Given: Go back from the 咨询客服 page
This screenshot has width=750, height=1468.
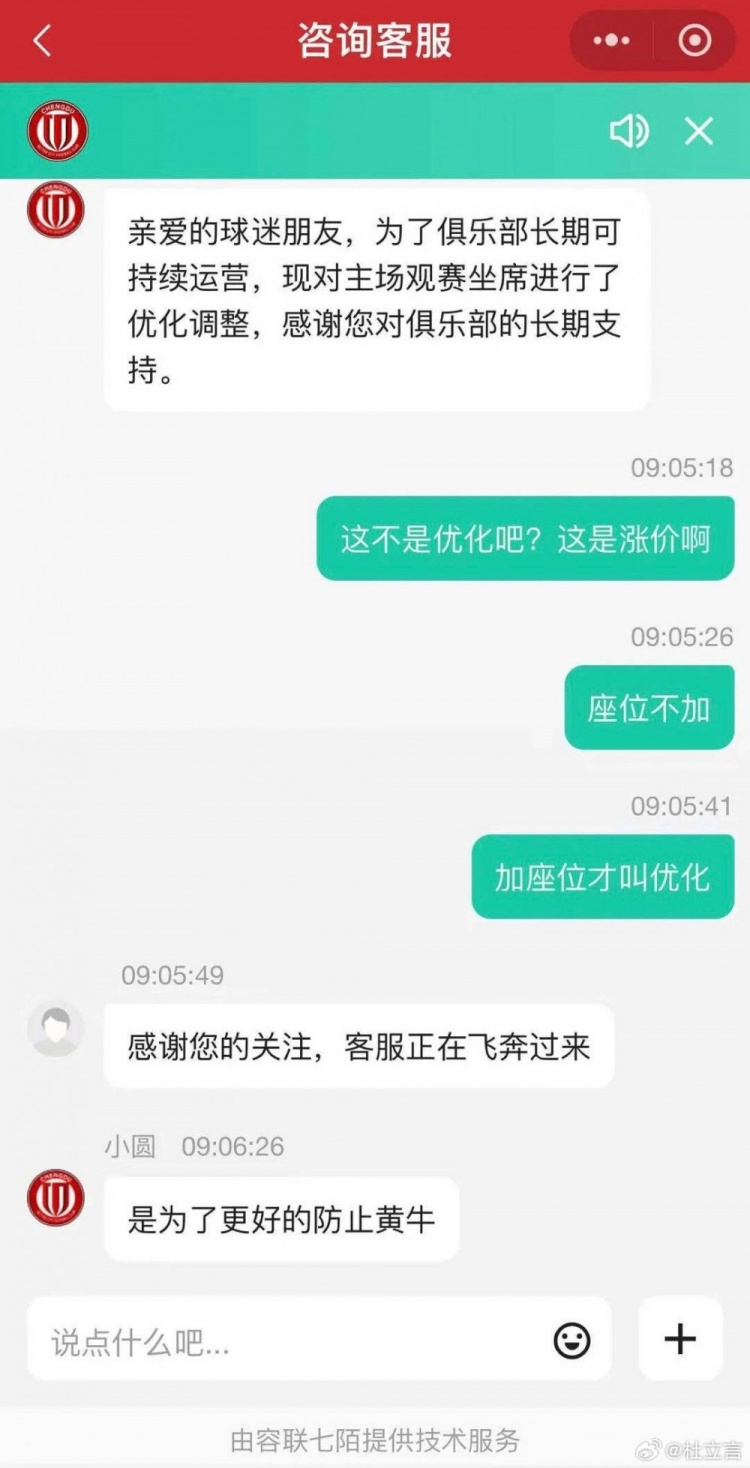Looking at the screenshot, I should pyautogui.click(x=42, y=41).
